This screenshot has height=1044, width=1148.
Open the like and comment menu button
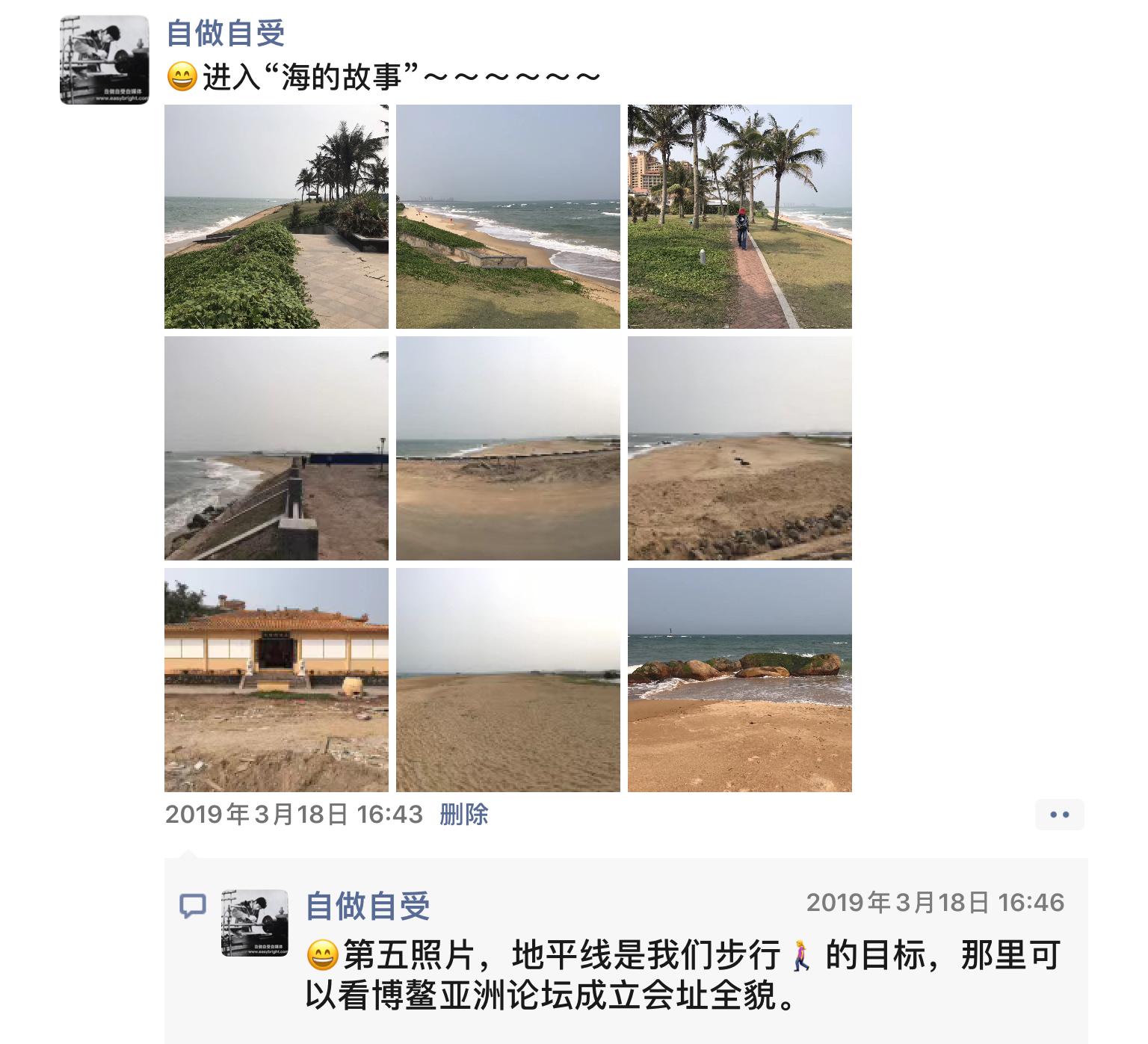tap(1059, 815)
